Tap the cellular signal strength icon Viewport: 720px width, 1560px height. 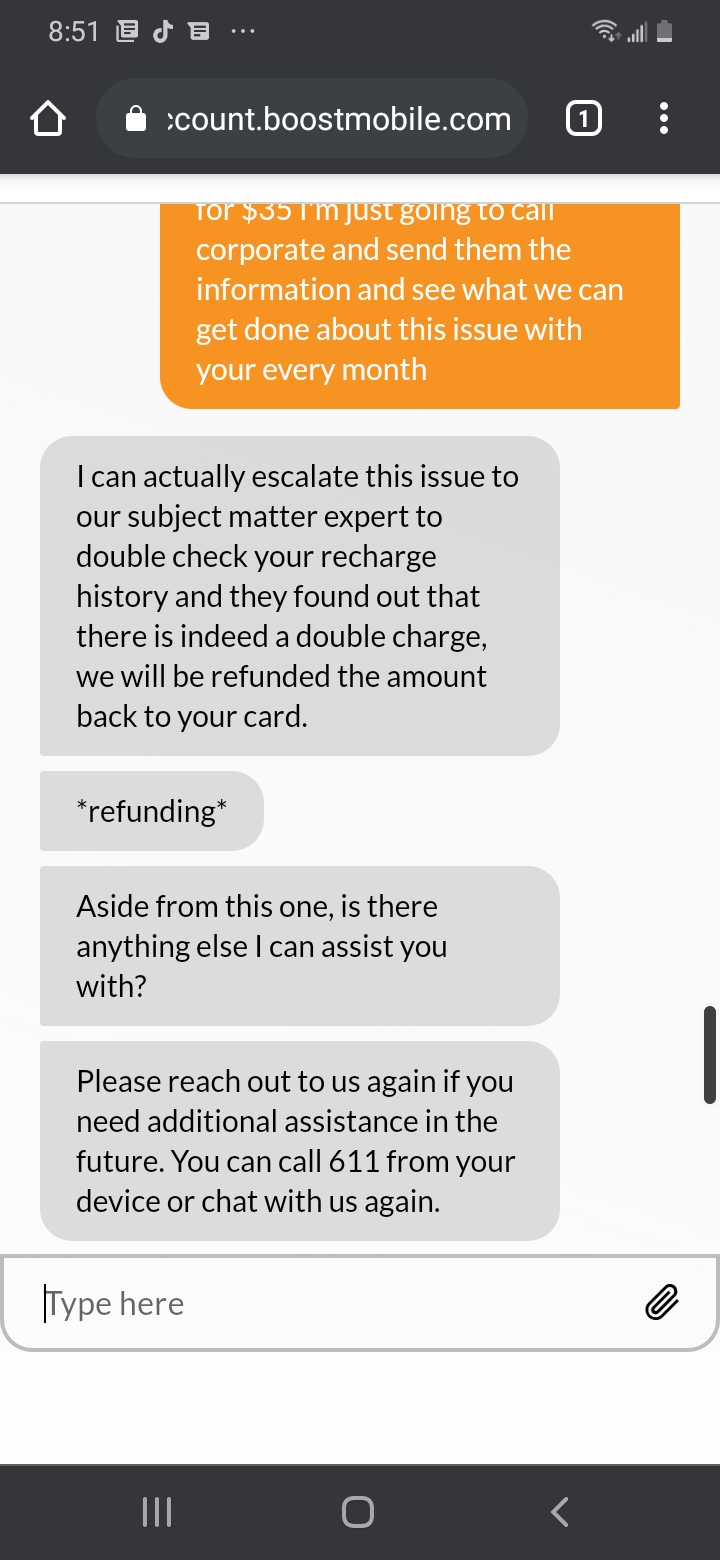point(637,33)
